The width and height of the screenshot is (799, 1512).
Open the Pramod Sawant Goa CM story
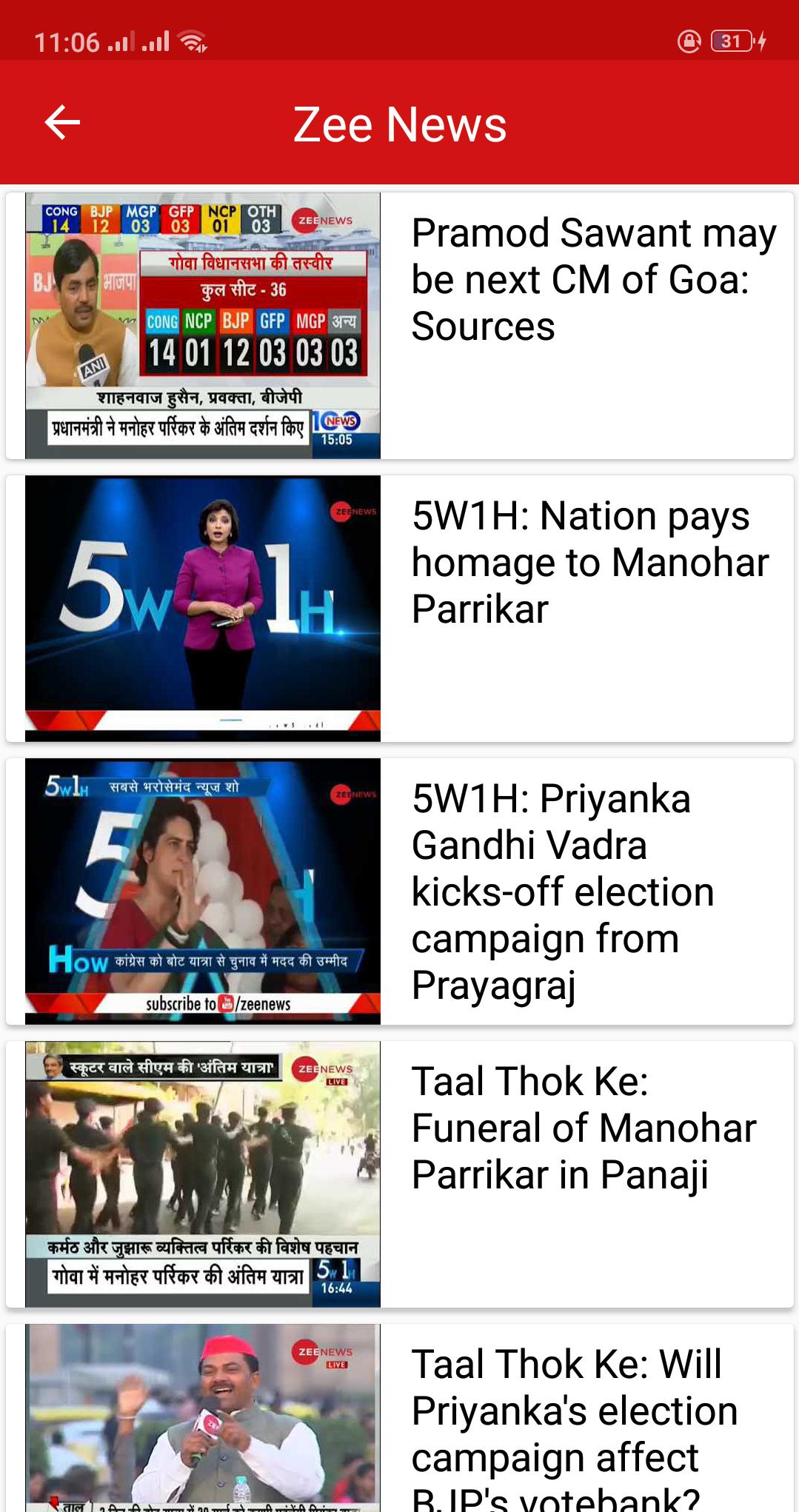(400, 326)
